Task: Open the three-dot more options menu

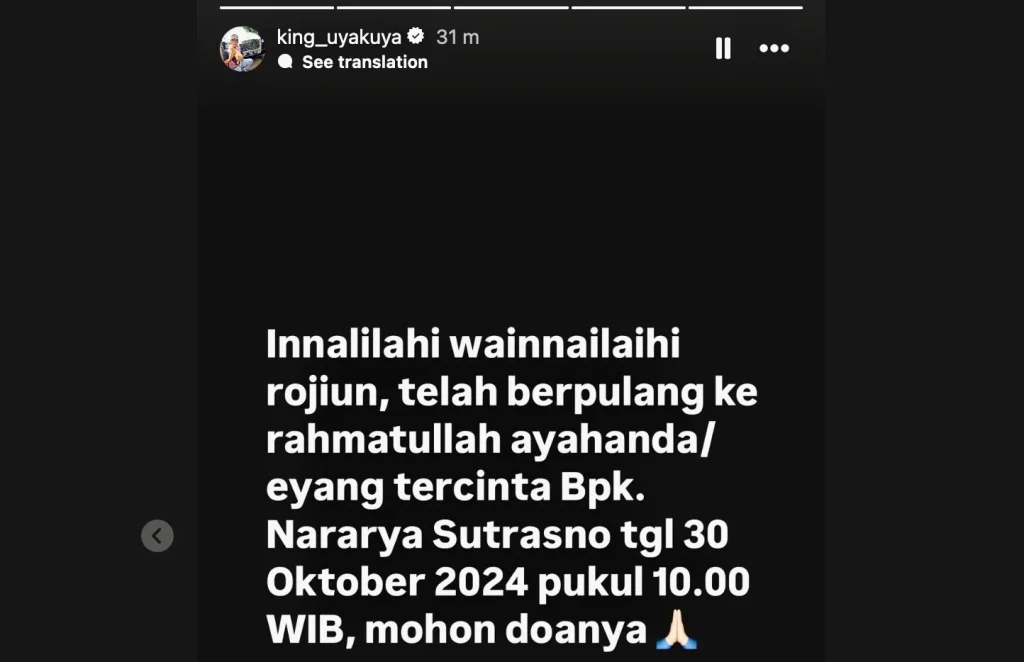Action: tap(774, 48)
